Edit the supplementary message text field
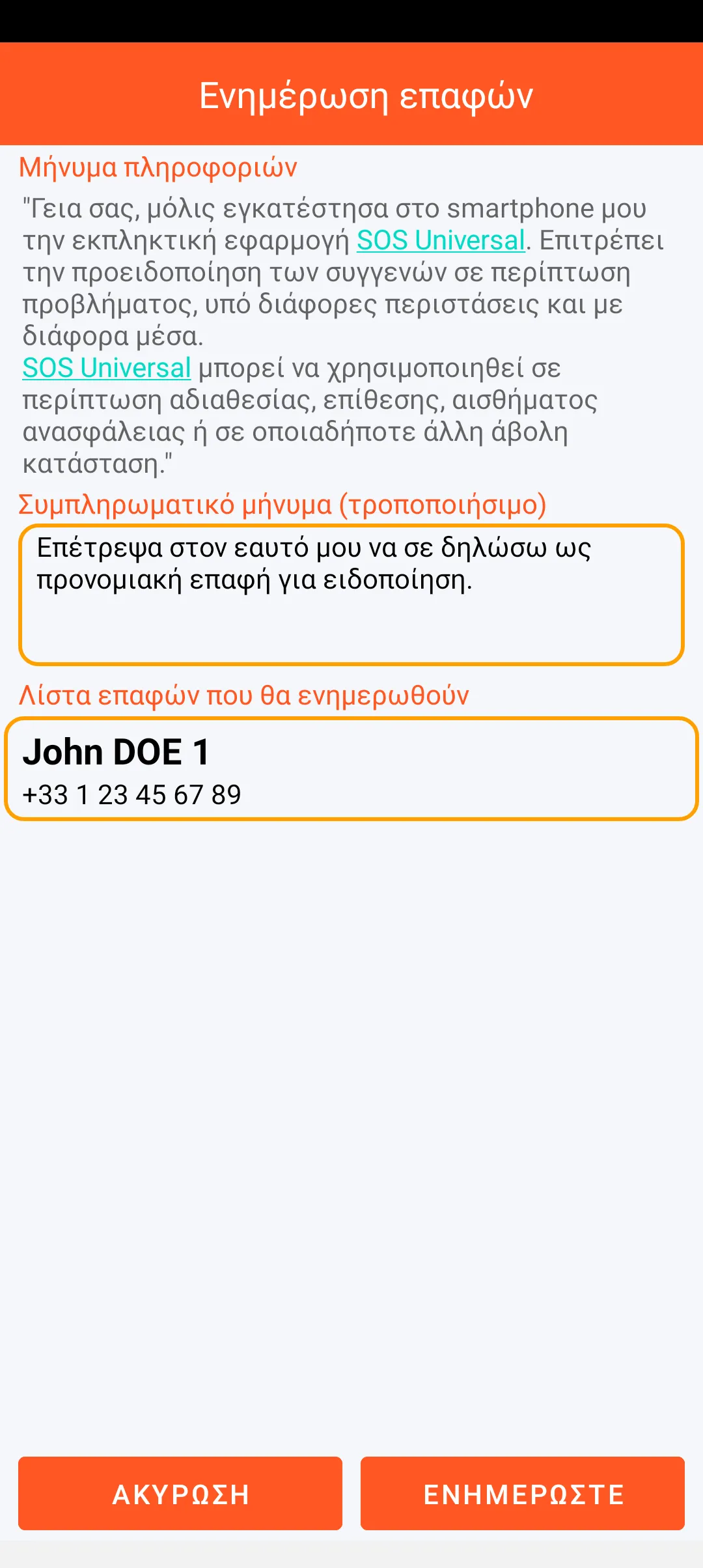This screenshot has width=703, height=1568. pos(351,595)
